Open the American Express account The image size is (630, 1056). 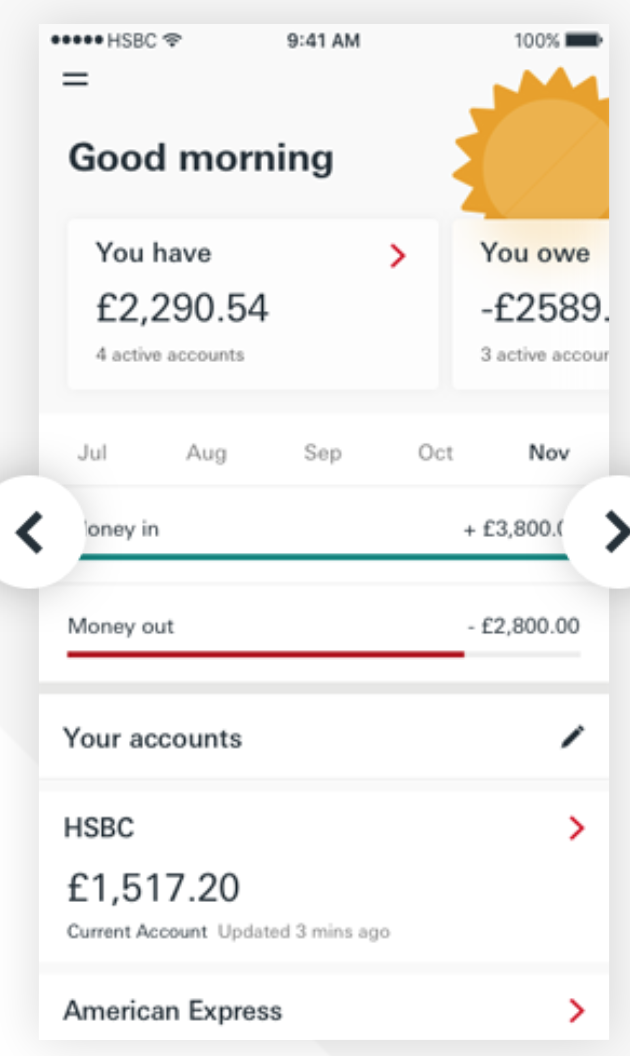point(323,1010)
